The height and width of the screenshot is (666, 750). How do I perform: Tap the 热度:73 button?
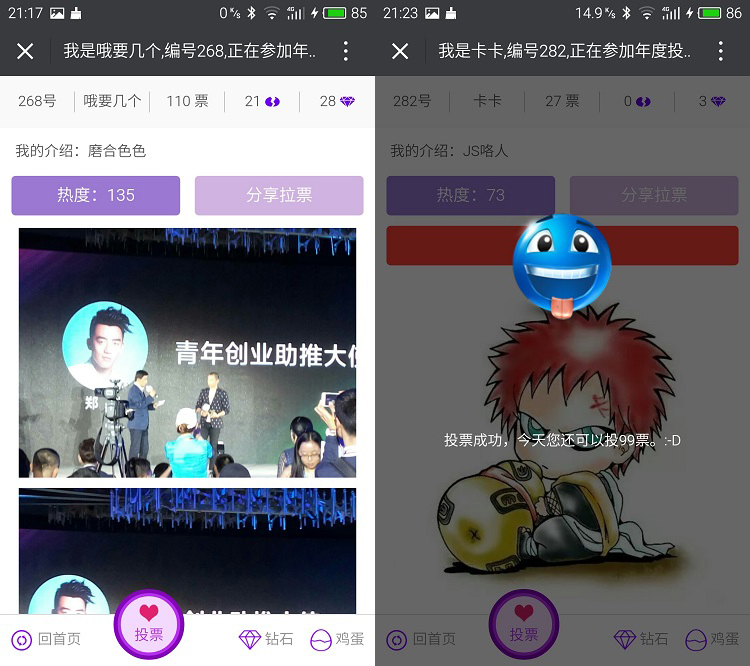tap(471, 195)
